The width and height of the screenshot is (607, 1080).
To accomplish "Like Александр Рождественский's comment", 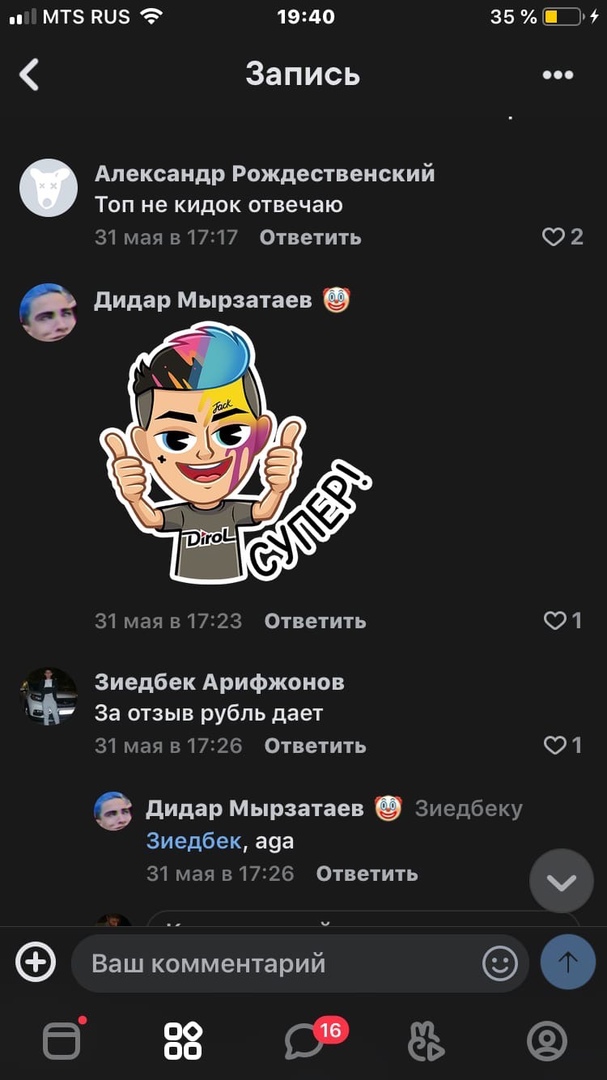I will [x=561, y=237].
